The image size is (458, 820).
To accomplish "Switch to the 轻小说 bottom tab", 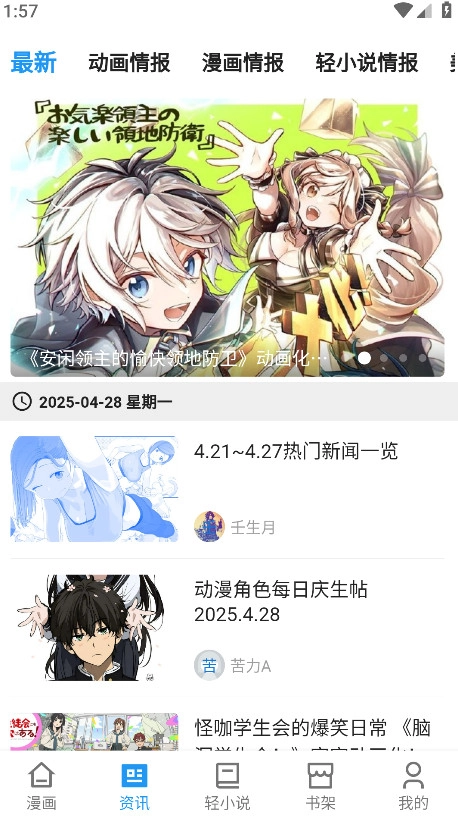I will coord(227,785).
